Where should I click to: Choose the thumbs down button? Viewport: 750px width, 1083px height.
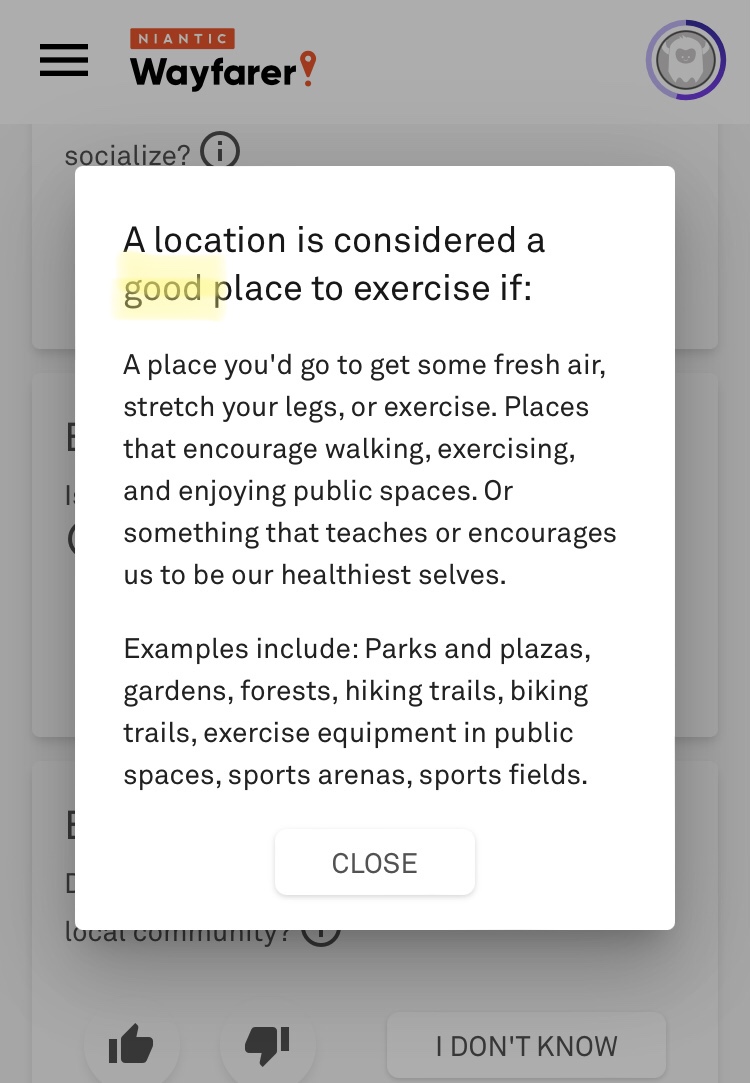click(267, 1044)
